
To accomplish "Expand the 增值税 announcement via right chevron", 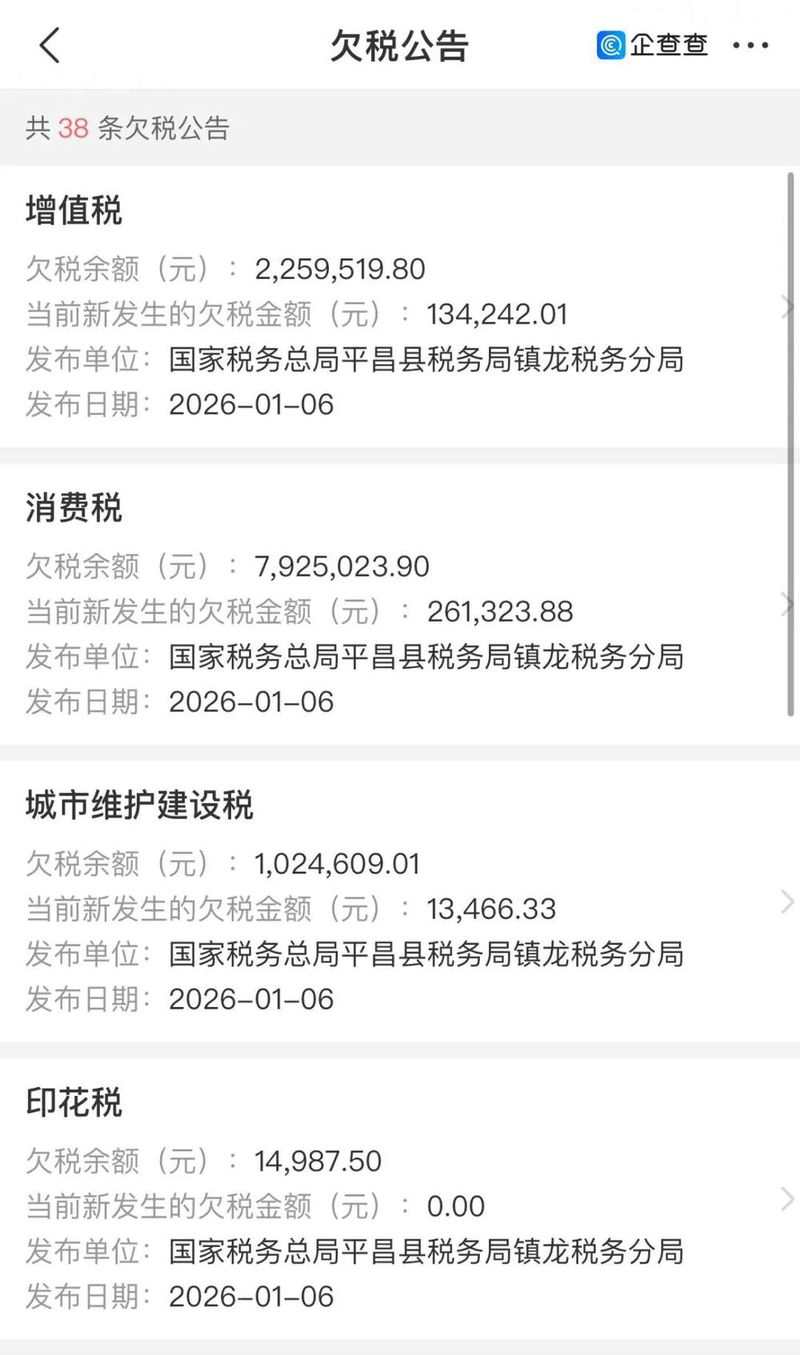I will tap(787, 307).
